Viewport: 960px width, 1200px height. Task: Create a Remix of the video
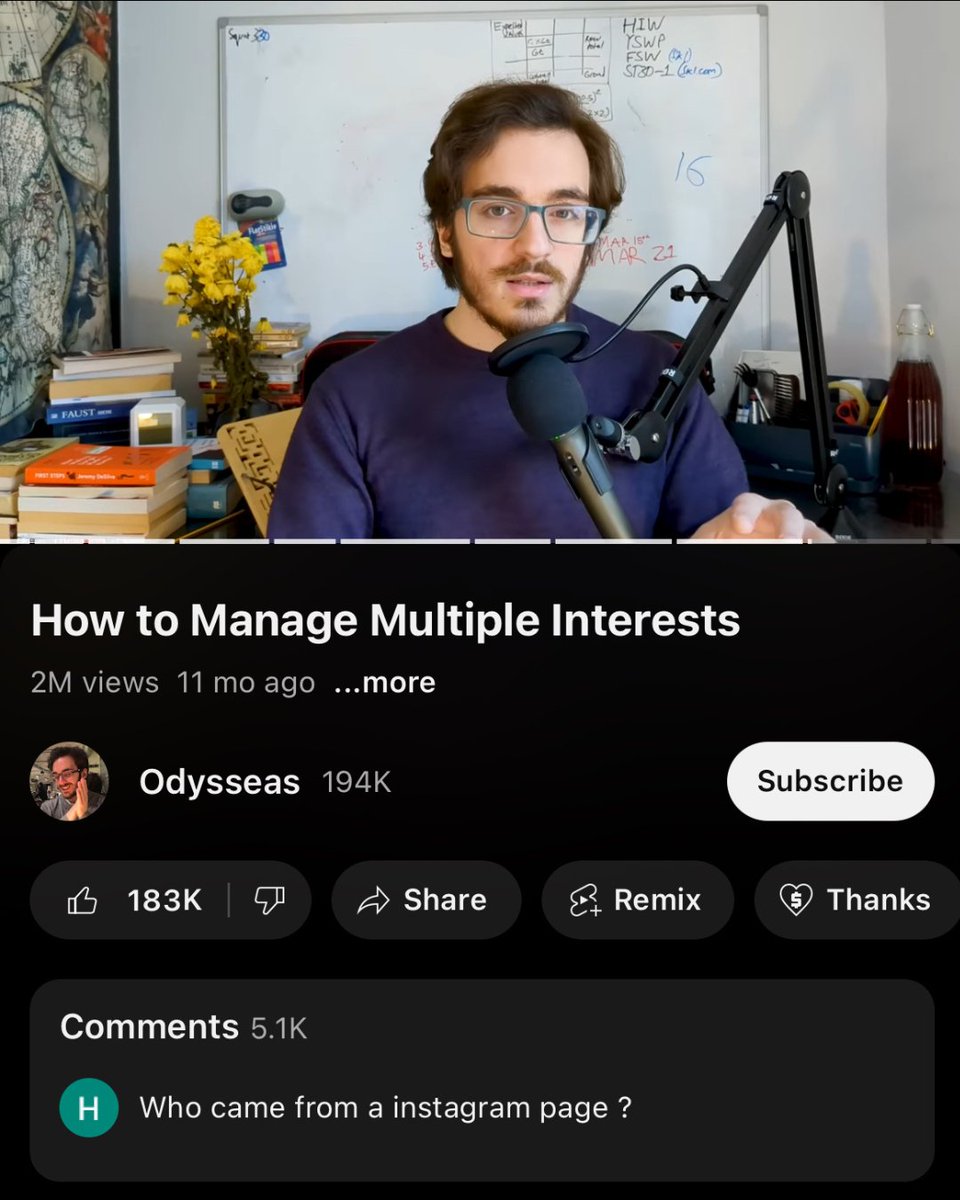[637, 900]
